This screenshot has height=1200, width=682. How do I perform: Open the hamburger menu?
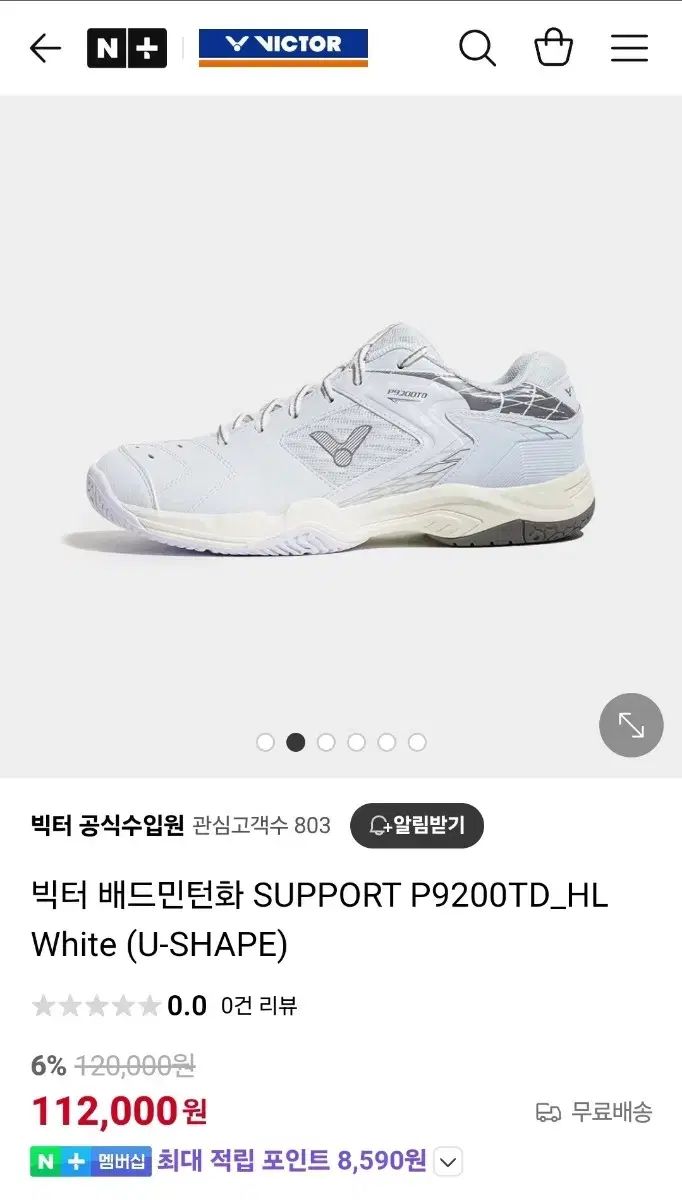(629, 48)
